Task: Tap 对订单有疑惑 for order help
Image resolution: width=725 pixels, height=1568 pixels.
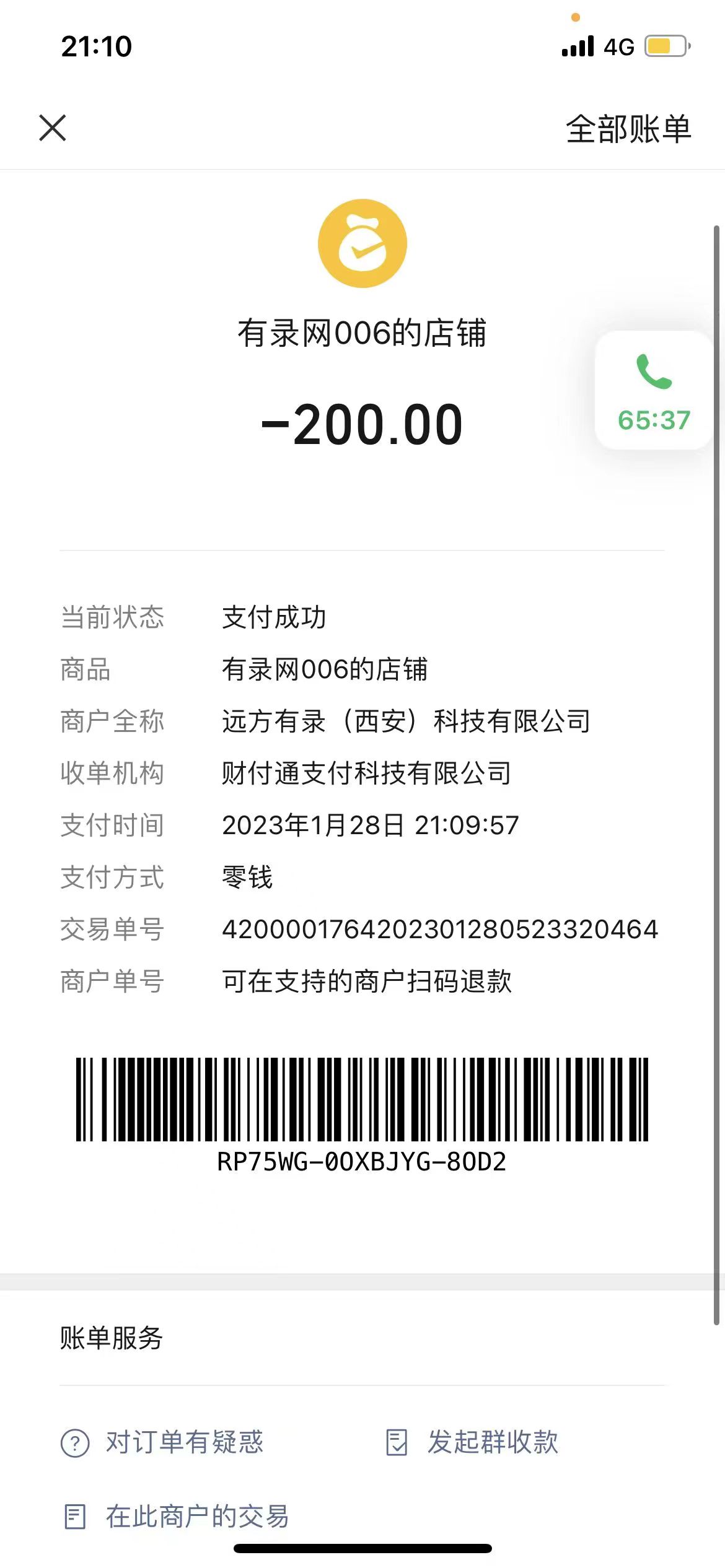Action: click(x=162, y=1442)
